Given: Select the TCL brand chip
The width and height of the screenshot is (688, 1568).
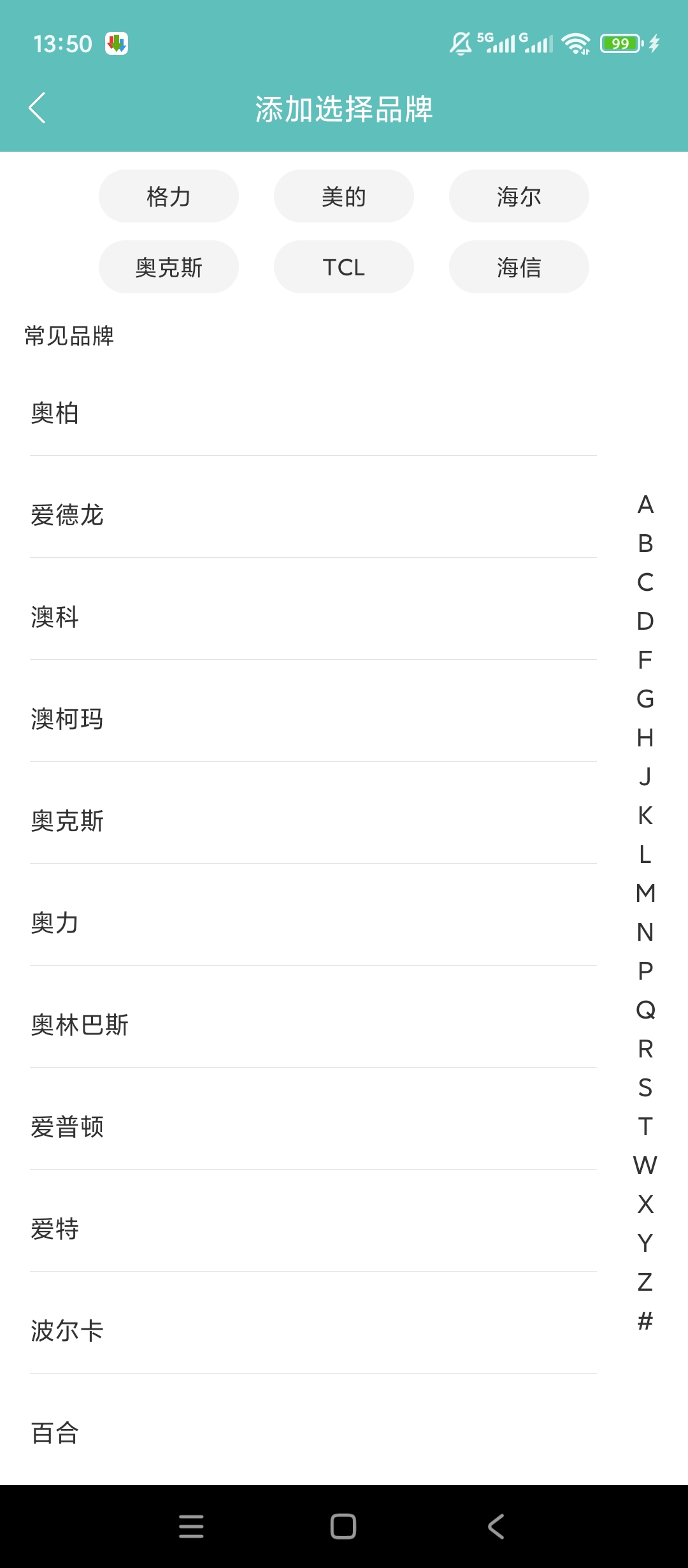Looking at the screenshot, I should tap(344, 267).
